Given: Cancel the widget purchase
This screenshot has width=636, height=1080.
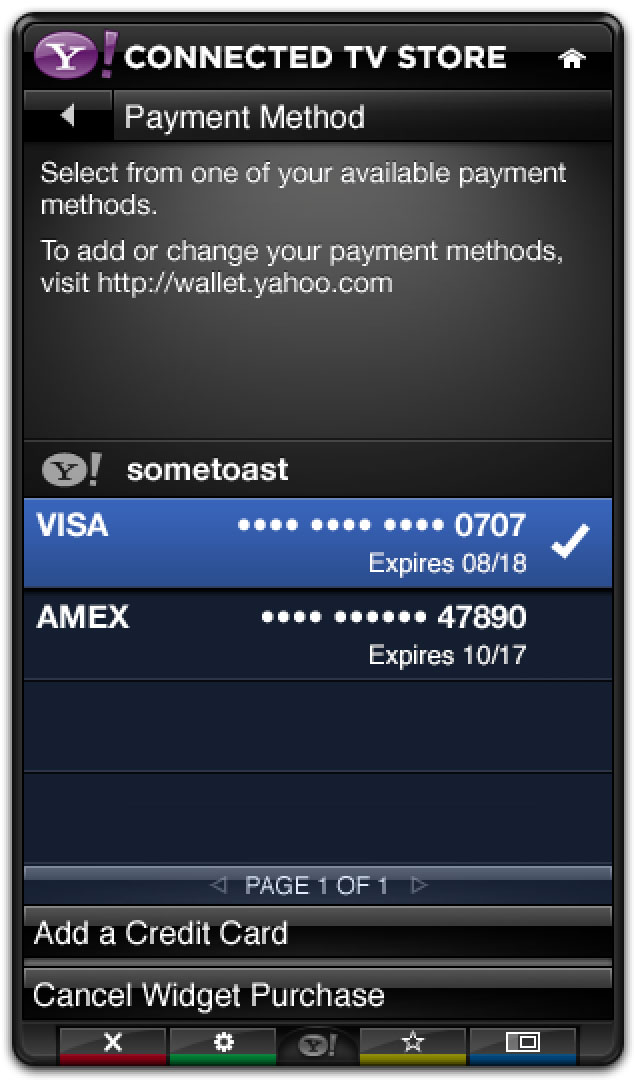Looking at the screenshot, I should coord(317,995).
